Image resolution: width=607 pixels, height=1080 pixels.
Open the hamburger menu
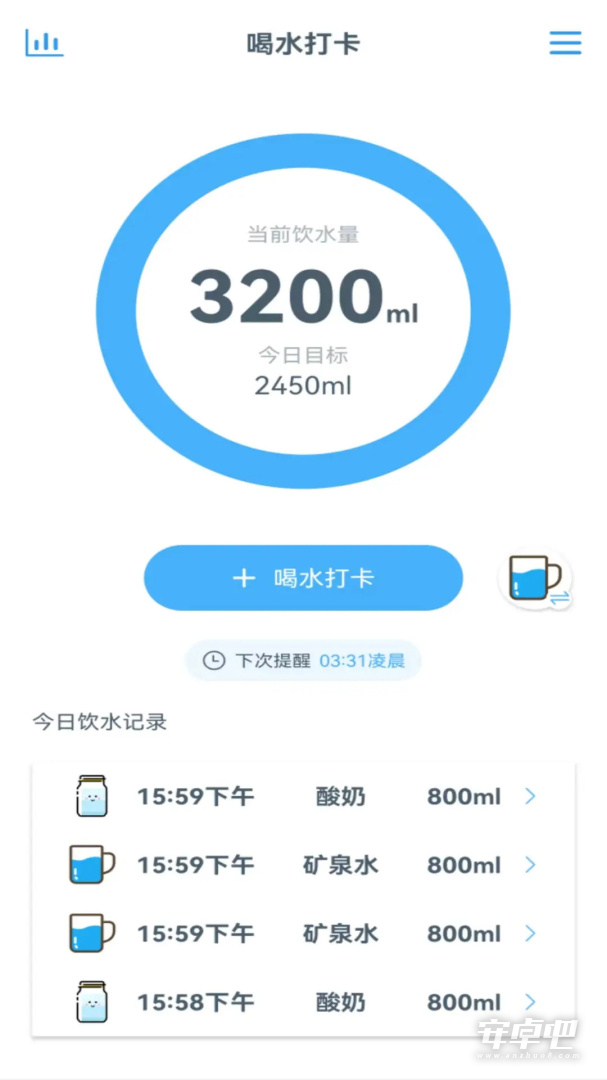(565, 43)
